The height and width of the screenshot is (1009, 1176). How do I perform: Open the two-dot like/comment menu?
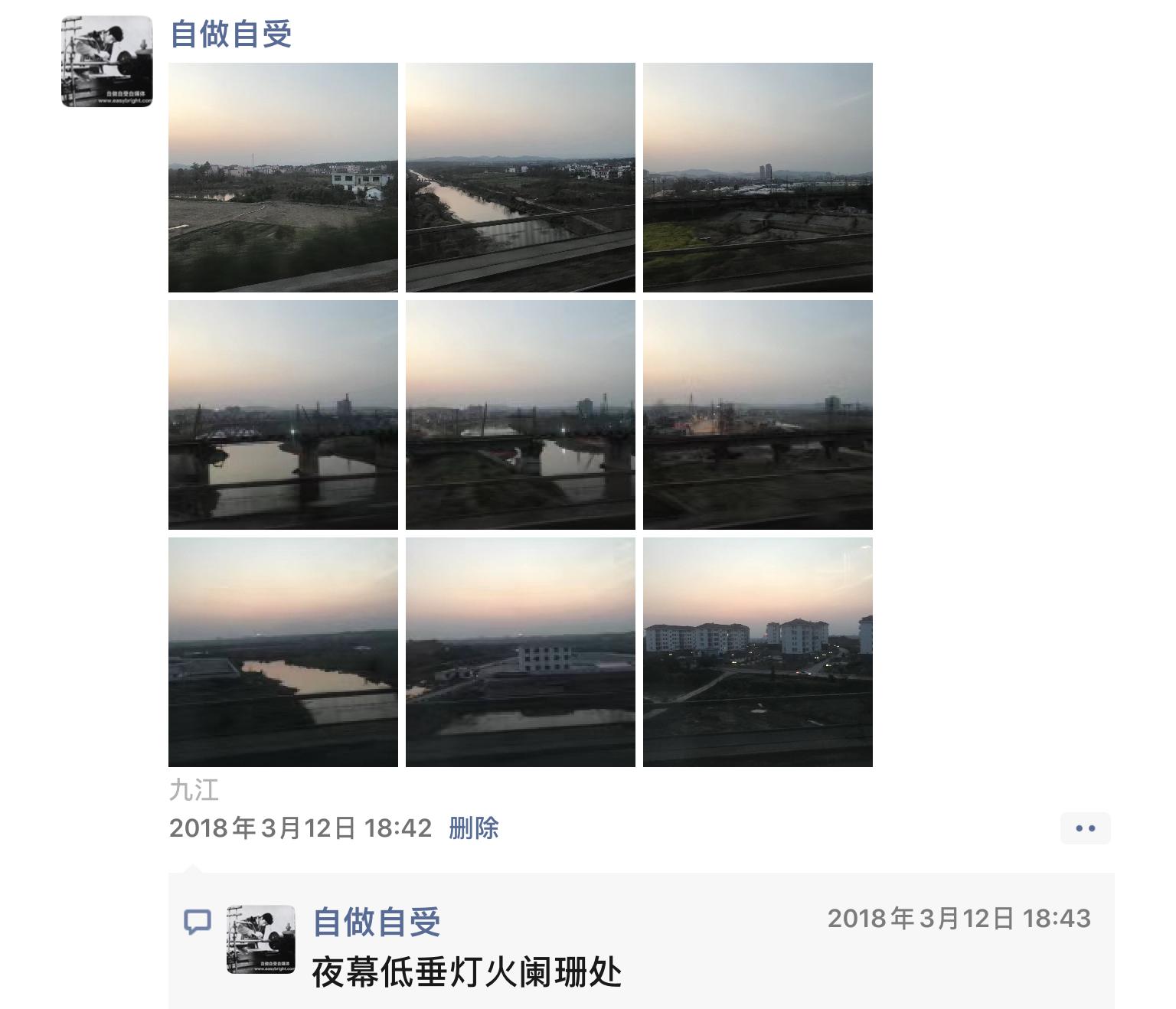(1085, 828)
